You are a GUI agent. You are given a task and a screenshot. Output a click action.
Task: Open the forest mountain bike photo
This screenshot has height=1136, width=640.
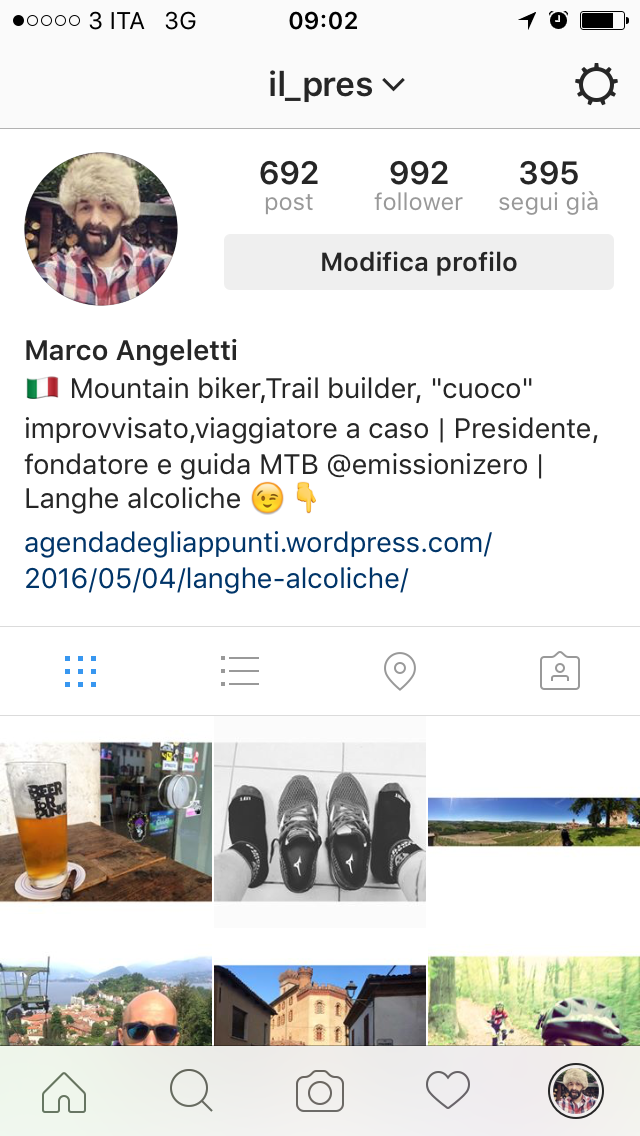534,1000
